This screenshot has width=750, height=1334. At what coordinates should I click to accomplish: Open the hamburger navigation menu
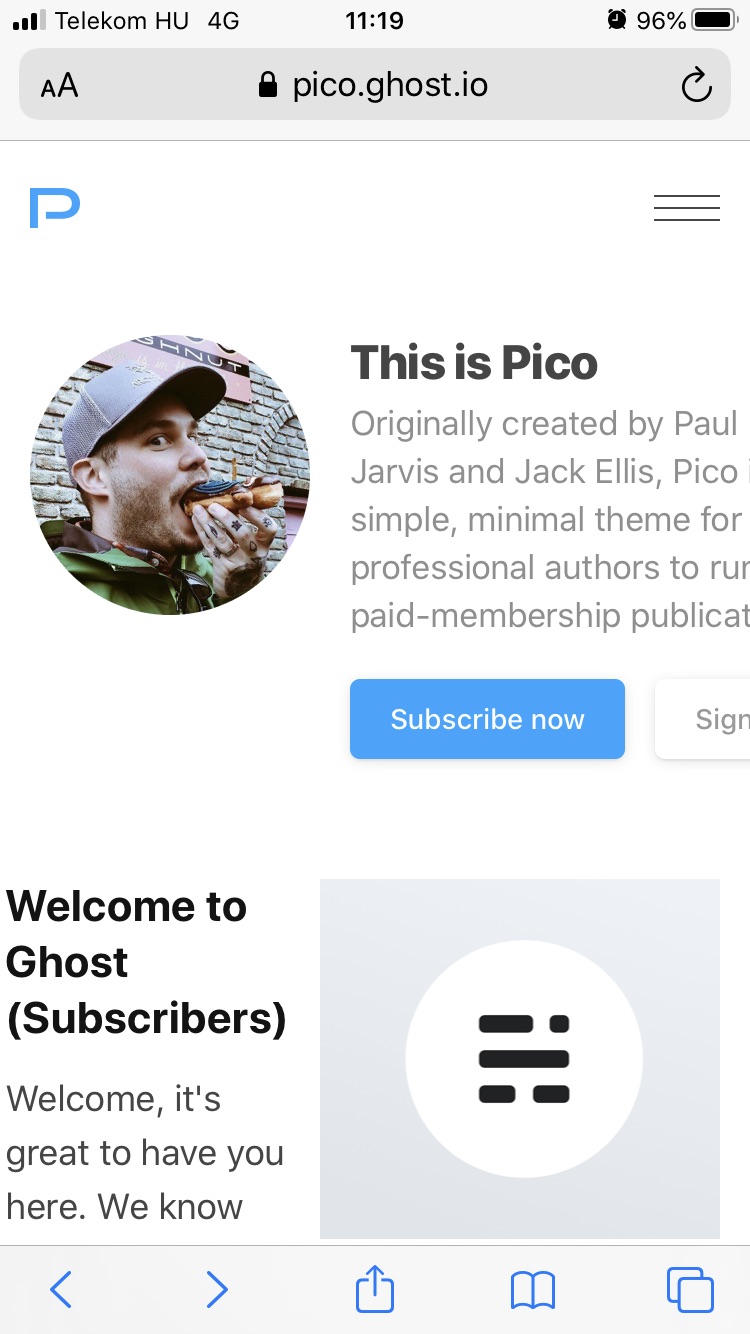pyautogui.click(x=686, y=207)
